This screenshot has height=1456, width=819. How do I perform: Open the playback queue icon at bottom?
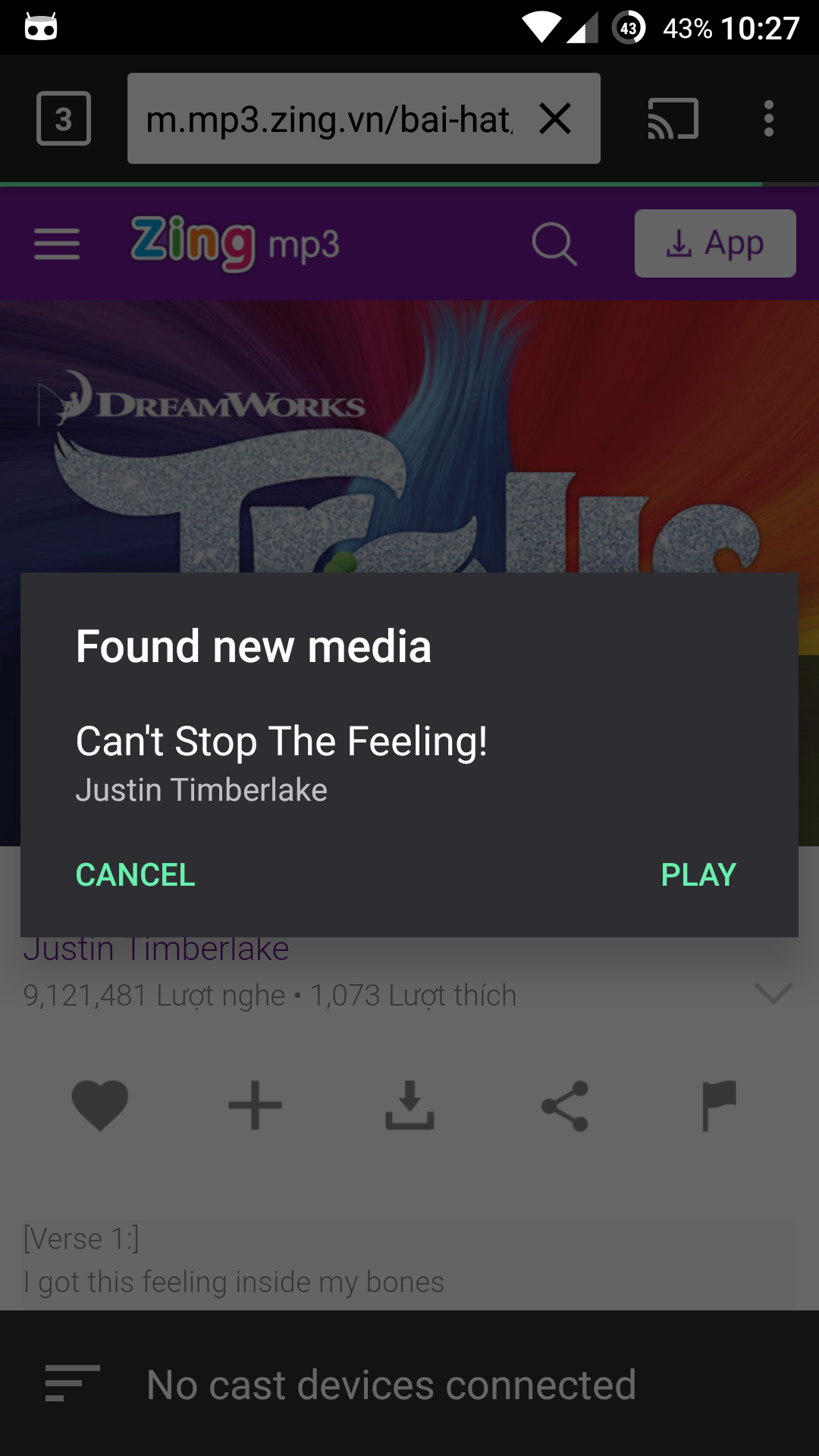coord(73,1383)
